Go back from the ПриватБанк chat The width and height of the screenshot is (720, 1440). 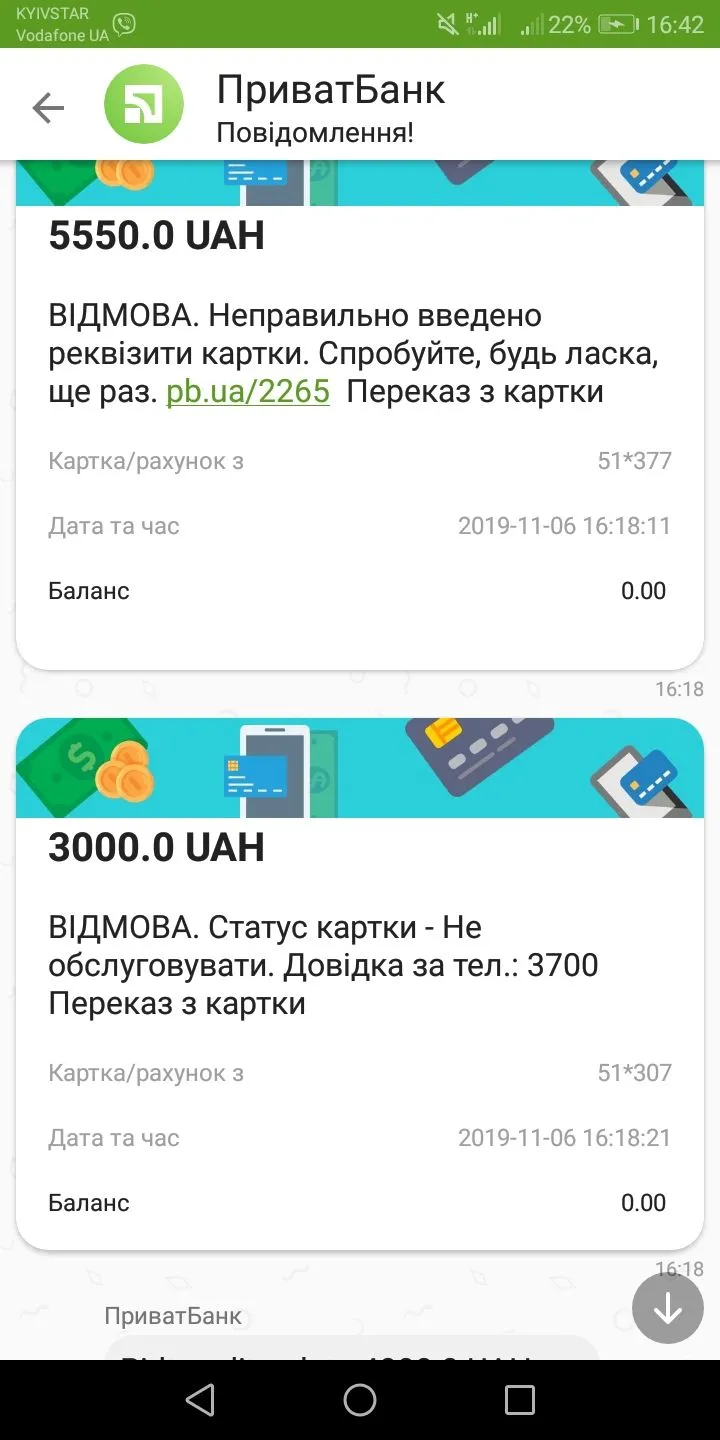[x=47, y=107]
